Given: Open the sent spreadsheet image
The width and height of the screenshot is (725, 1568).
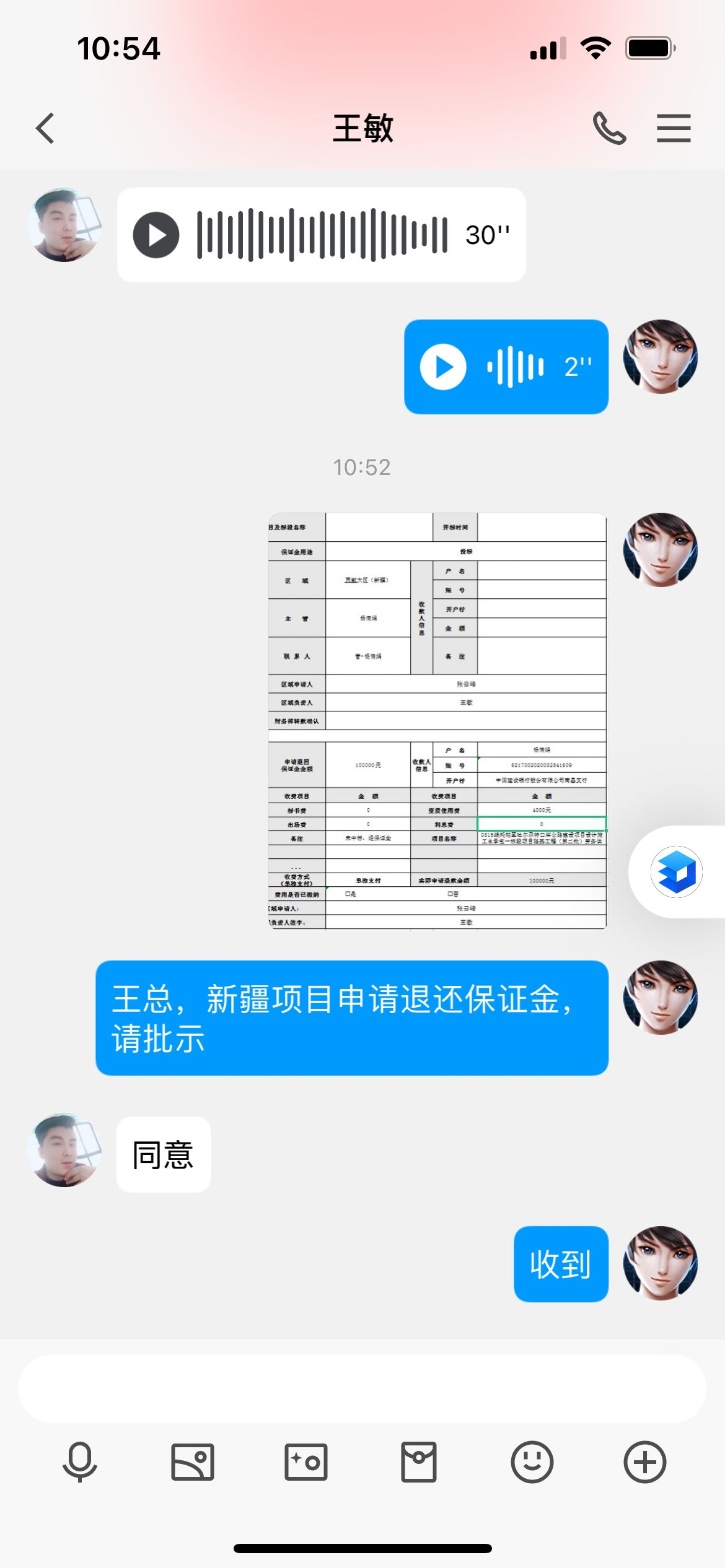Looking at the screenshot, I should point(437,721).
